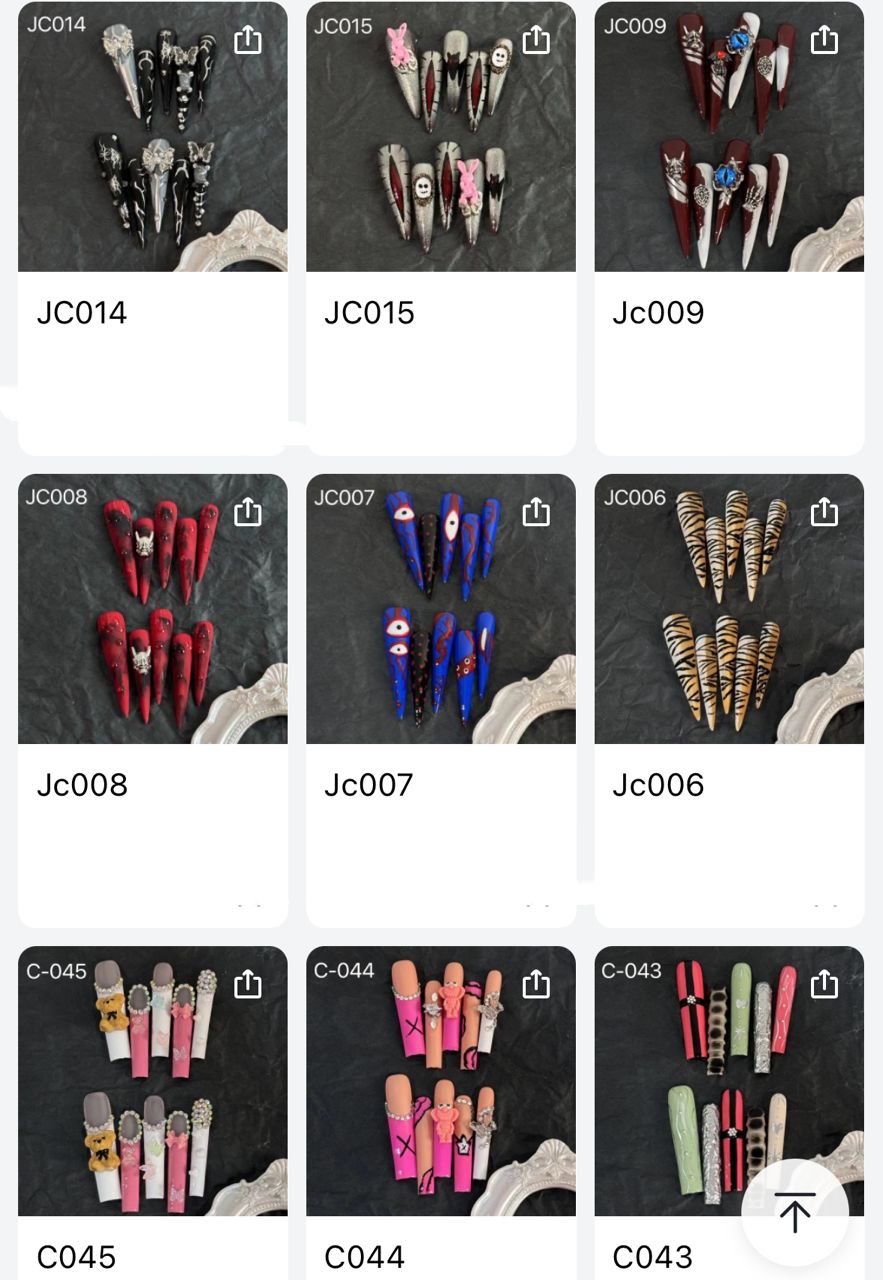Click the share icon on JC006
The height and width of the screenshot is (1280, 883).
coord(824,512)
